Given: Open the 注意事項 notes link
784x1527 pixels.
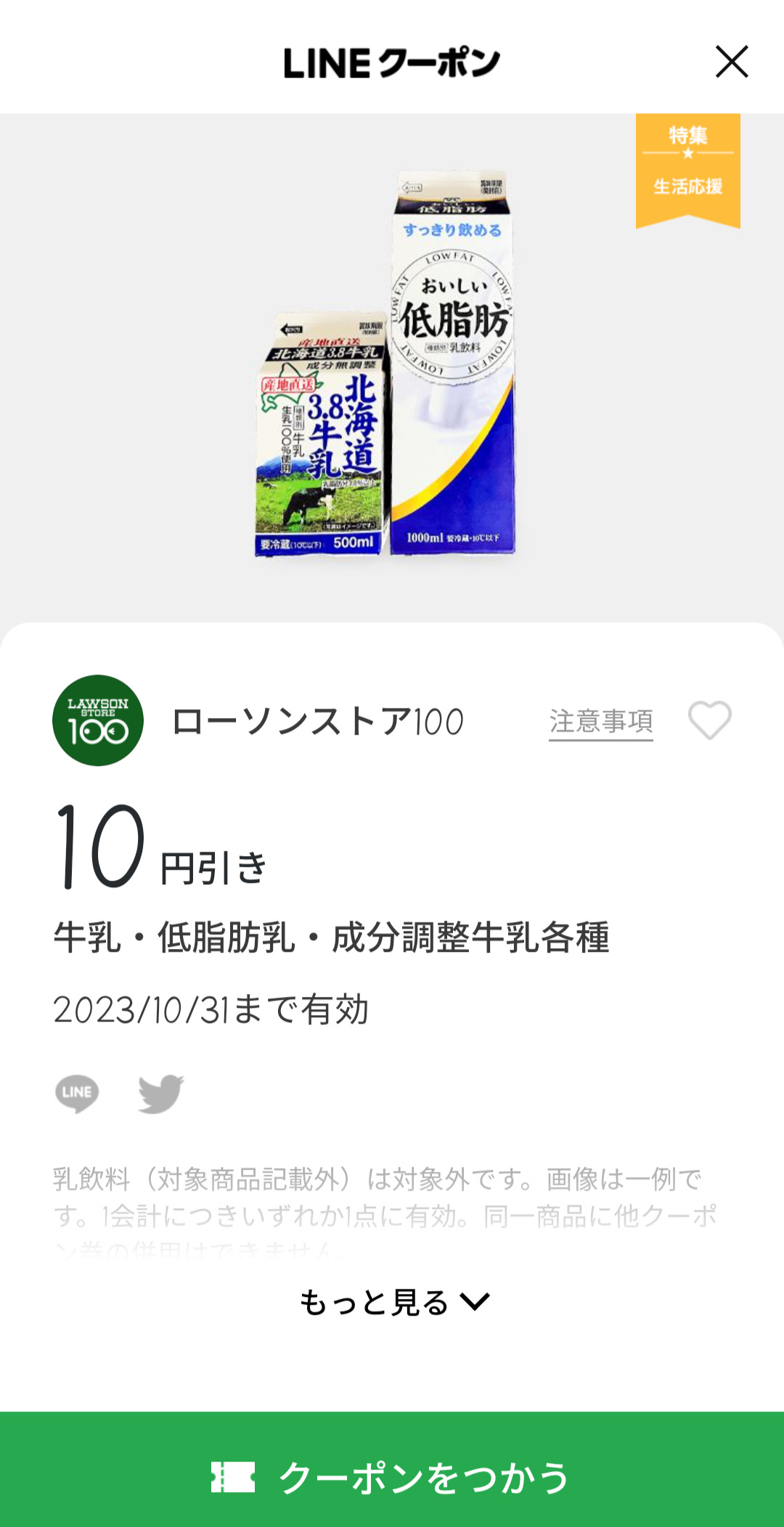Looking at the screenshot, I should click(600, 722).
